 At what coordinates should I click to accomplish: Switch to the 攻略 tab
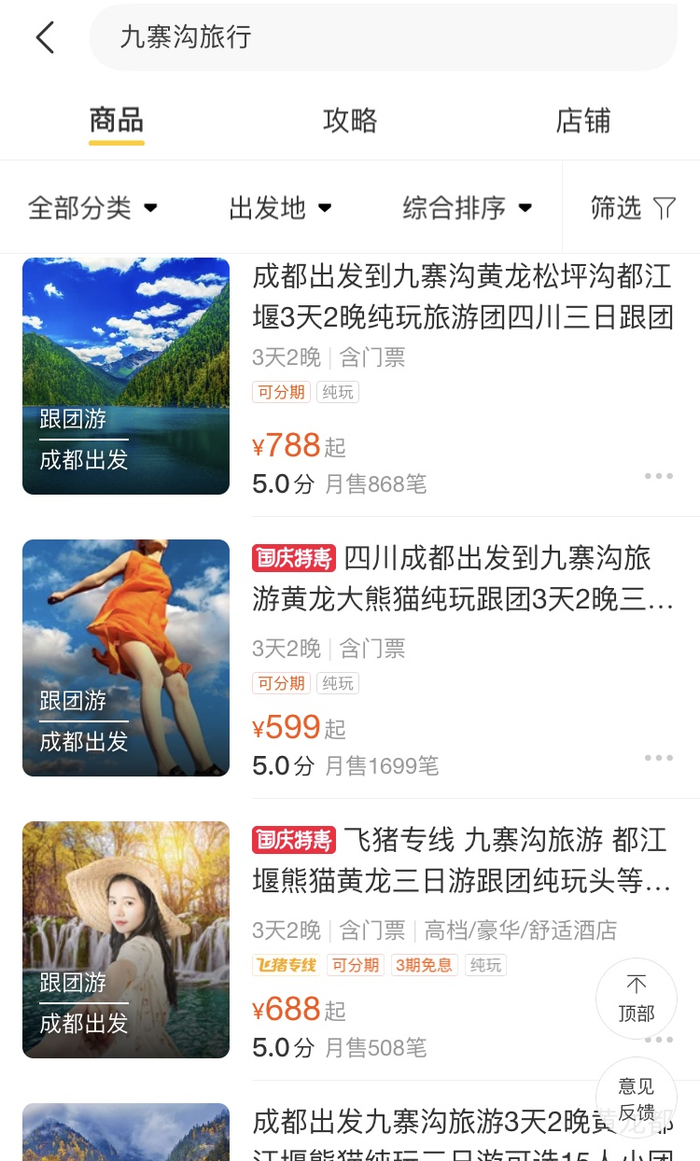[350, 121]
